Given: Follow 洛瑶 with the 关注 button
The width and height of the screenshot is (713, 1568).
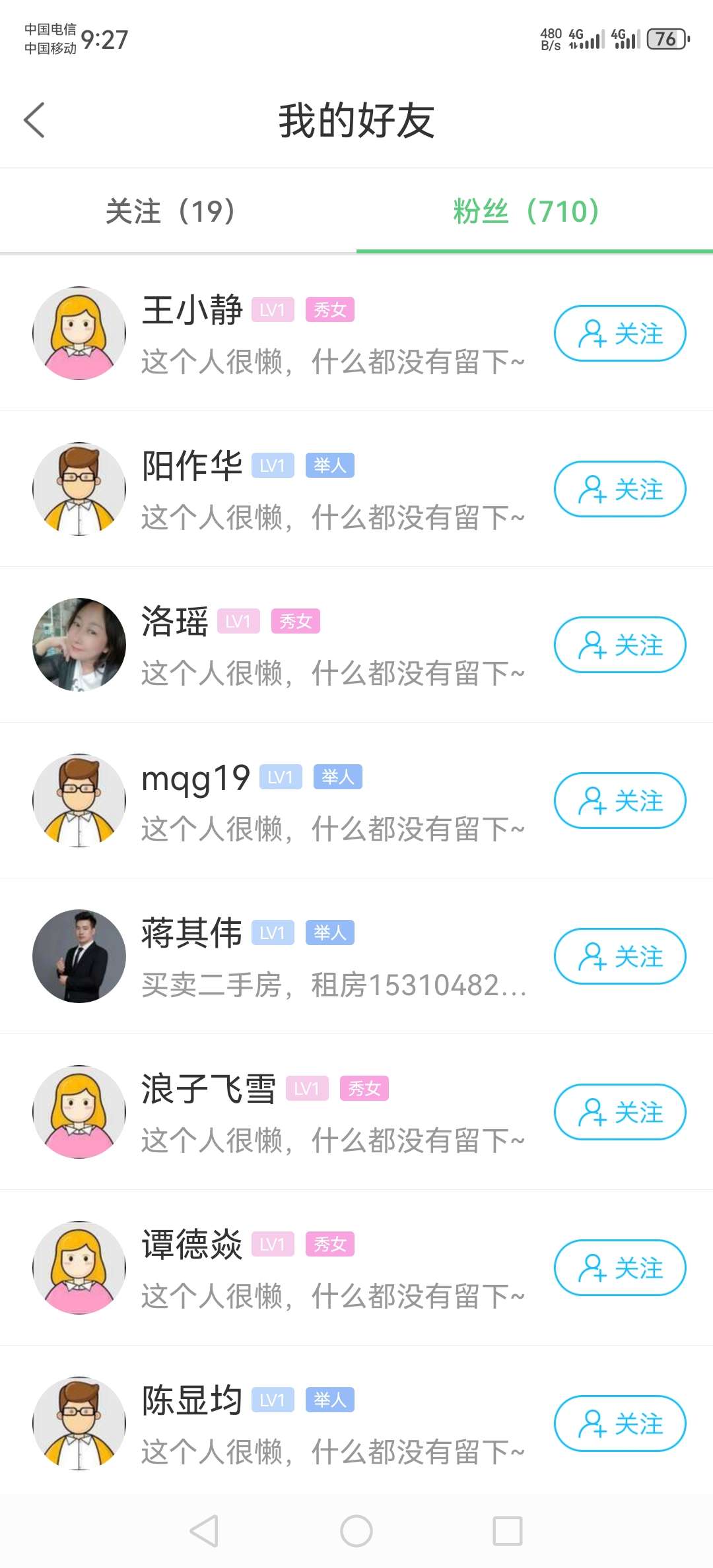Looking at the screenshot, I should pos(619,645).
